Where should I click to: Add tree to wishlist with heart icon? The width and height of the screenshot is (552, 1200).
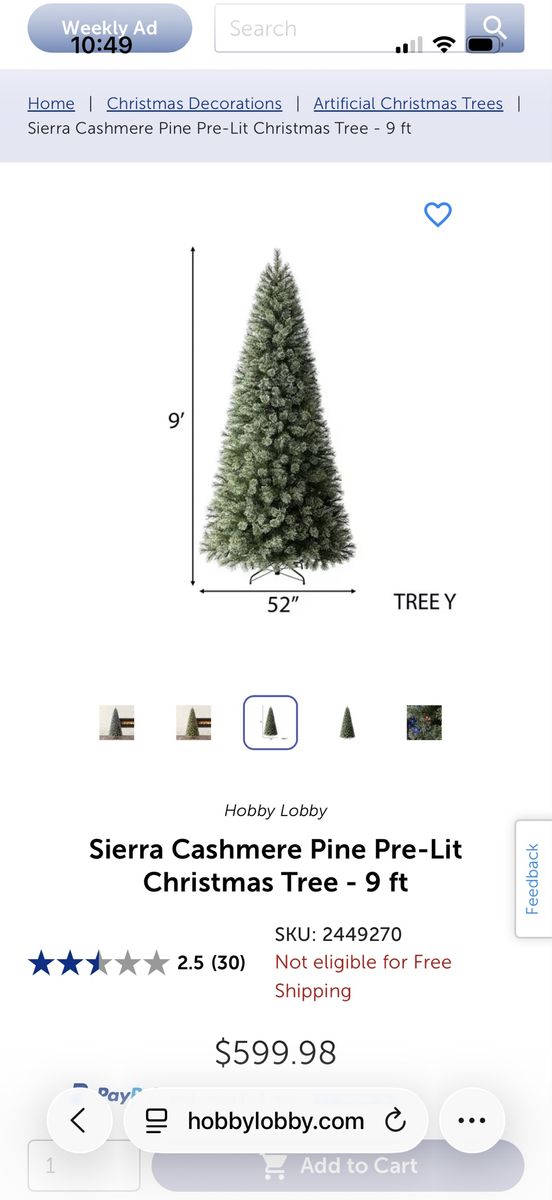tap(438, 214)
